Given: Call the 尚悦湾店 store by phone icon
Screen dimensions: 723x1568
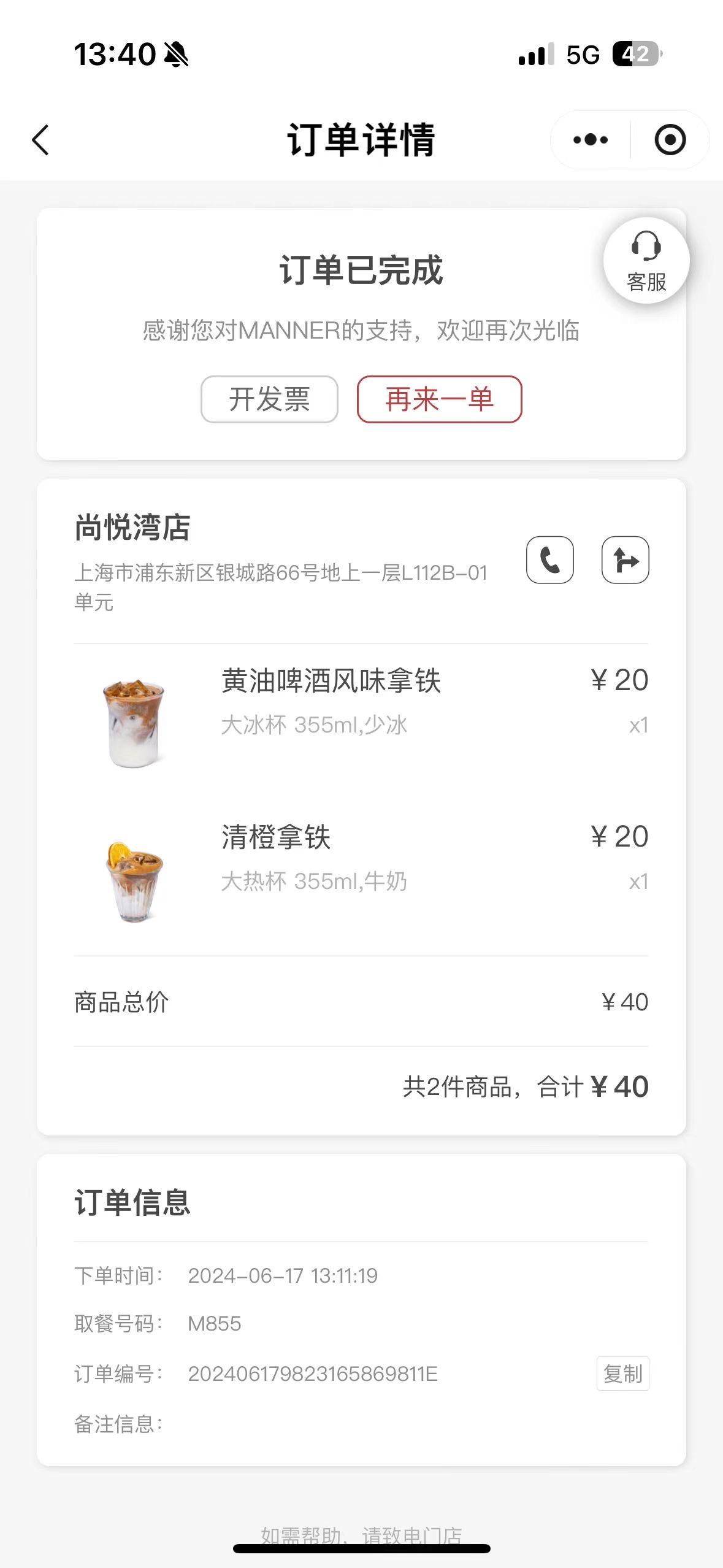Looking at the screenshot, I should tap(550, 559).
